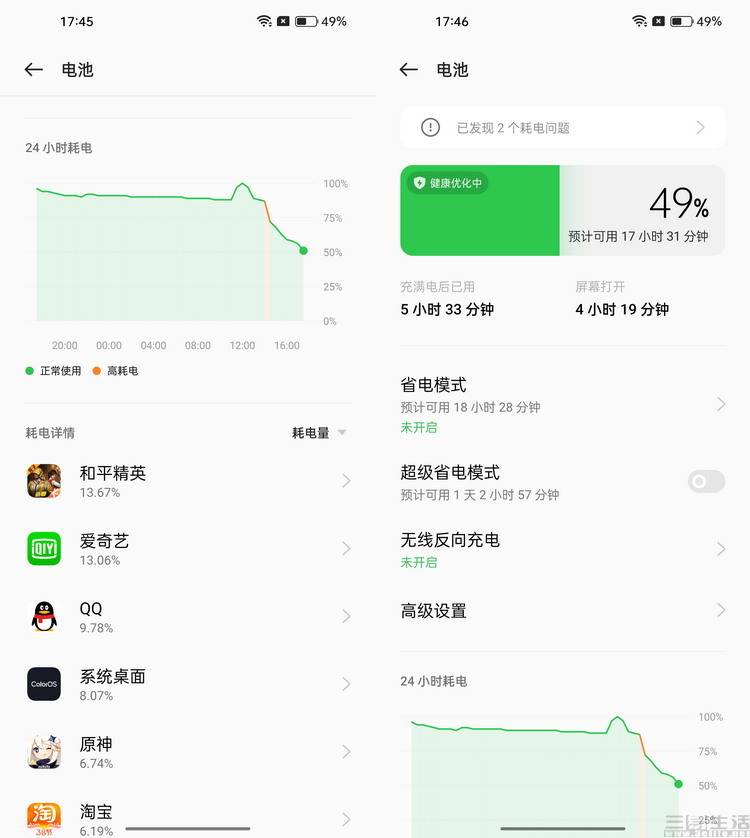Click the exclamation icon beside 耗电问题 banner
The image size is (750, 838).
click(x=430, y=127)
